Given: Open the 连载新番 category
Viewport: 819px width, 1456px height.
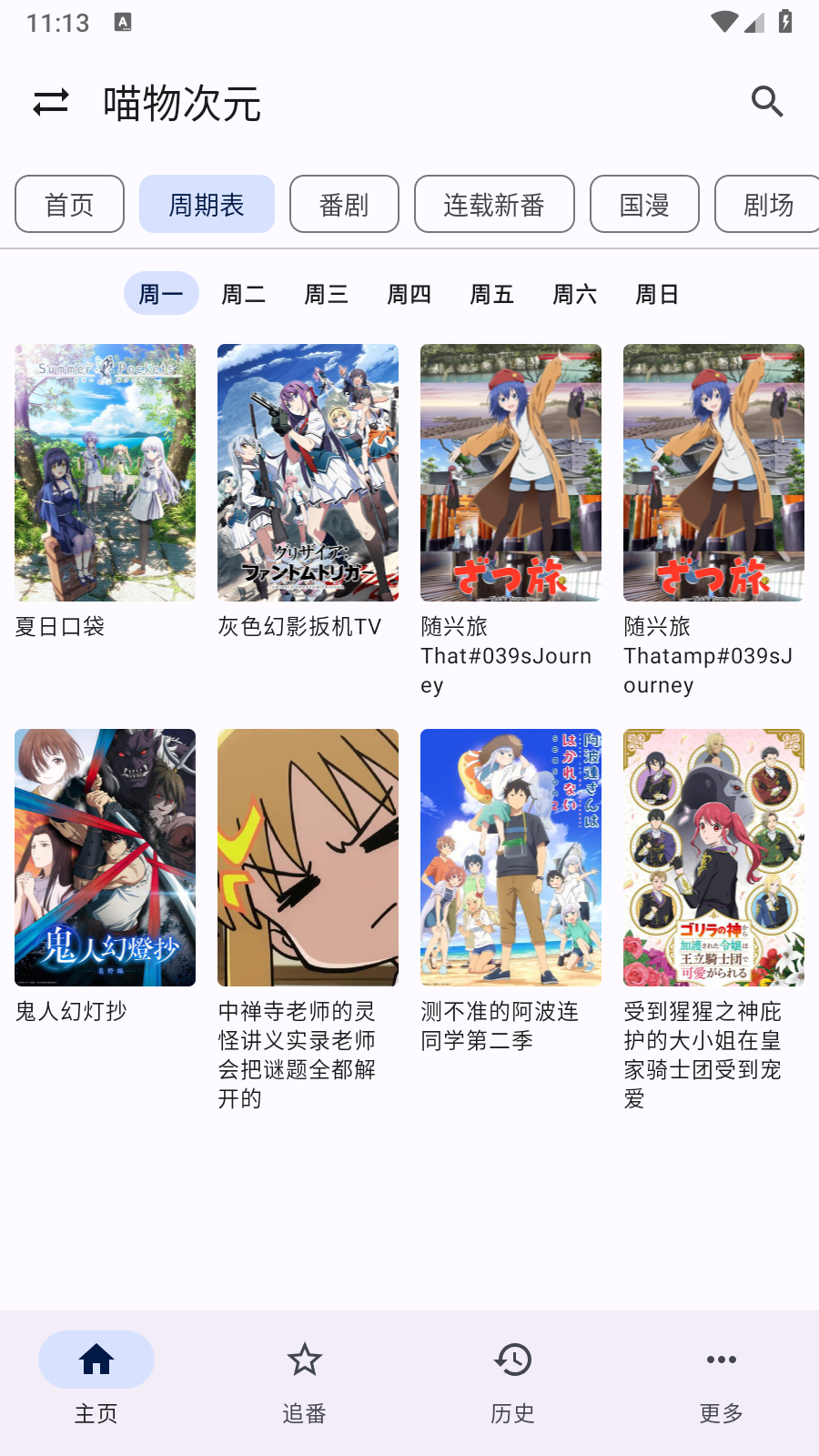Looking at the screenshot, I should [x=494, y=204].
